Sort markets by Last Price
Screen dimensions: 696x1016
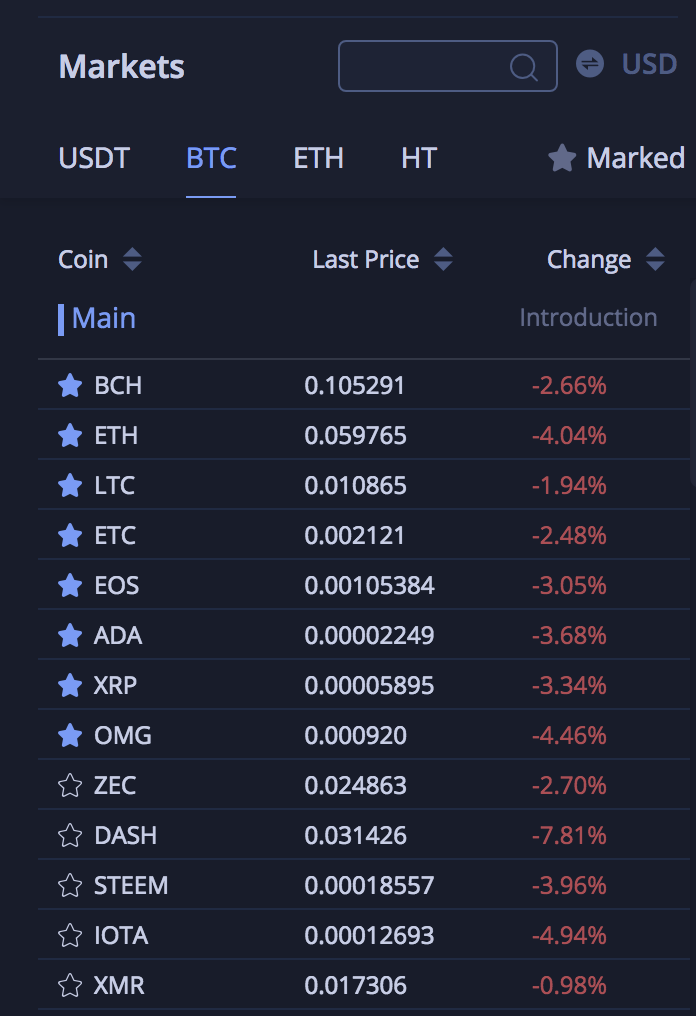pos(381,260)
